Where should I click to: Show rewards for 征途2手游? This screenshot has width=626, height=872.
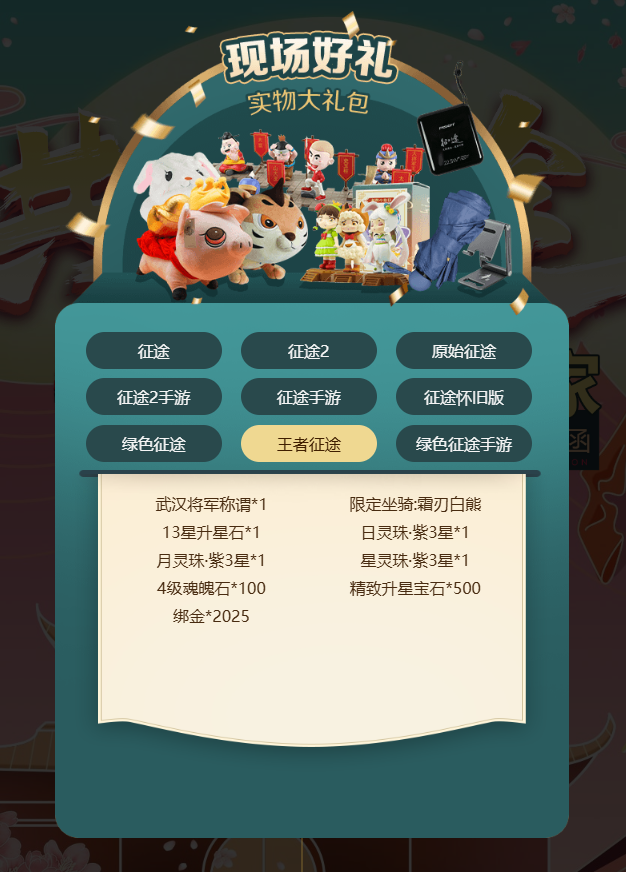click(154, 397)
